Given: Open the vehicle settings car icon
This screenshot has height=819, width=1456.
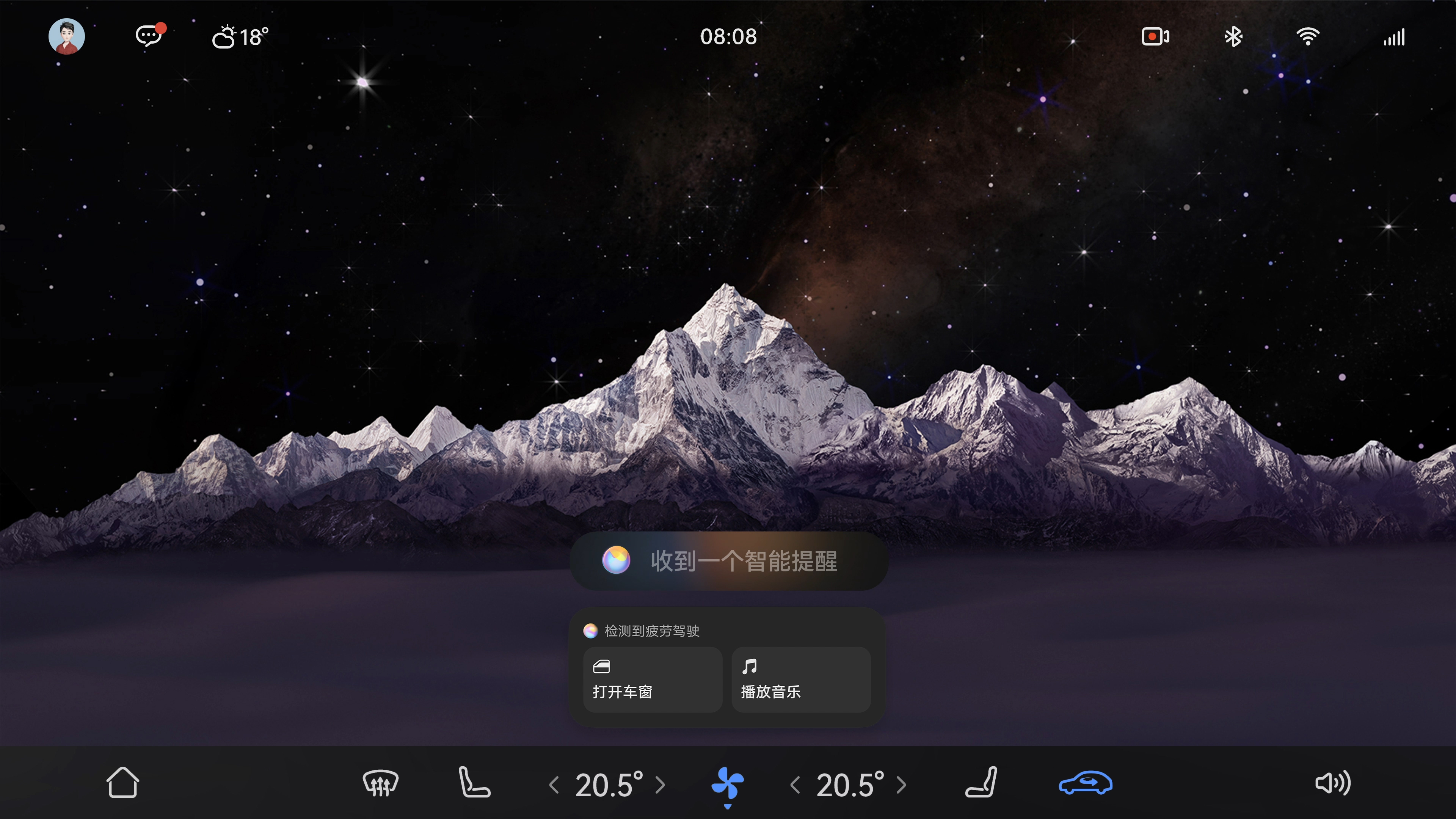Looking at the screenshot, I should pos(1085,783).
